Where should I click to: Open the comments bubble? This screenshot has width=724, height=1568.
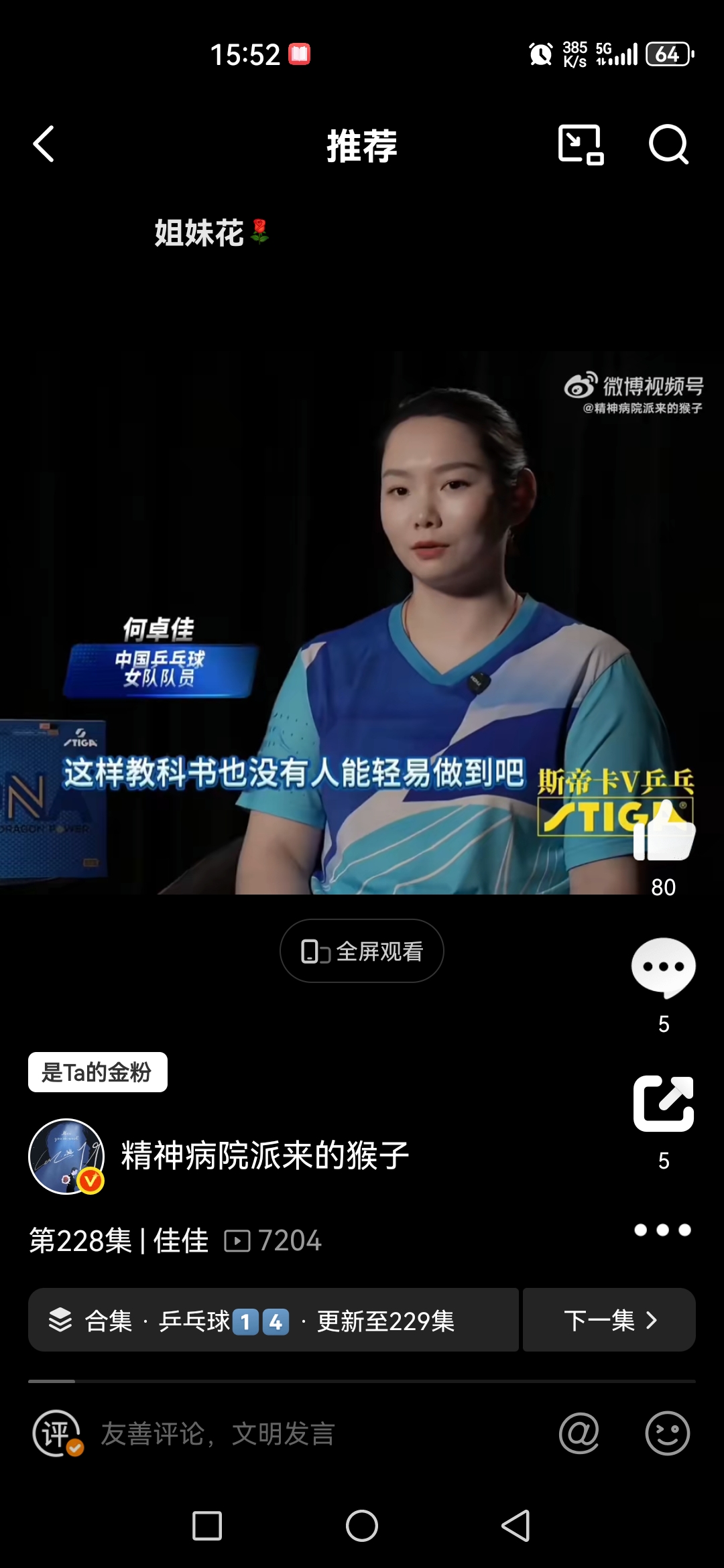[x=664, y=968]
